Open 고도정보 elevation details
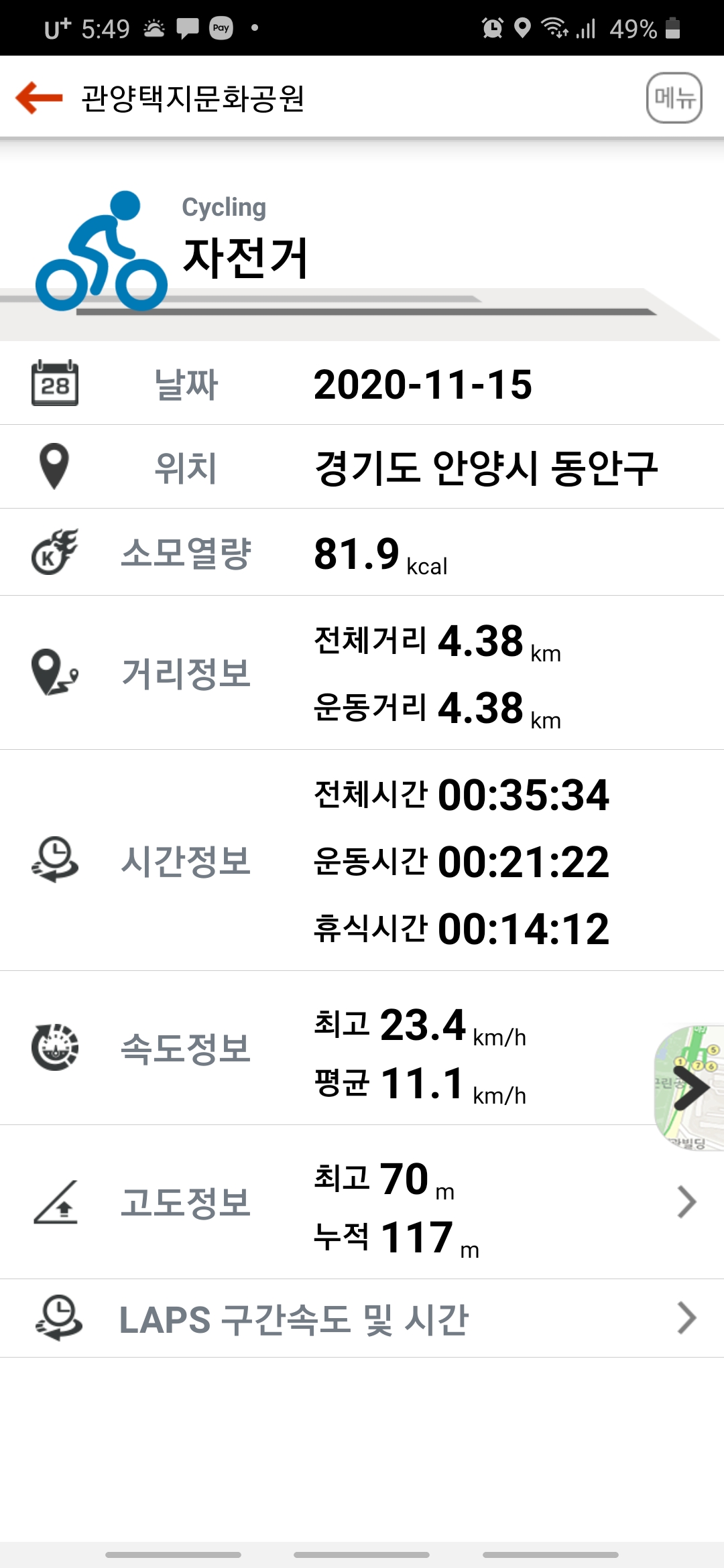 click(362, 1202)
